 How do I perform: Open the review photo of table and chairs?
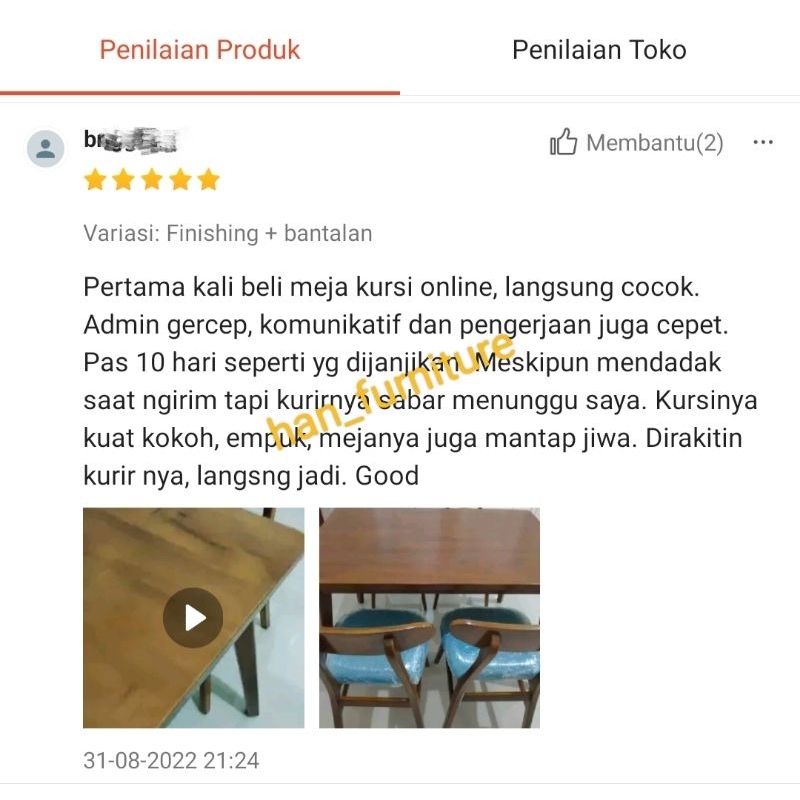[429, 618]
